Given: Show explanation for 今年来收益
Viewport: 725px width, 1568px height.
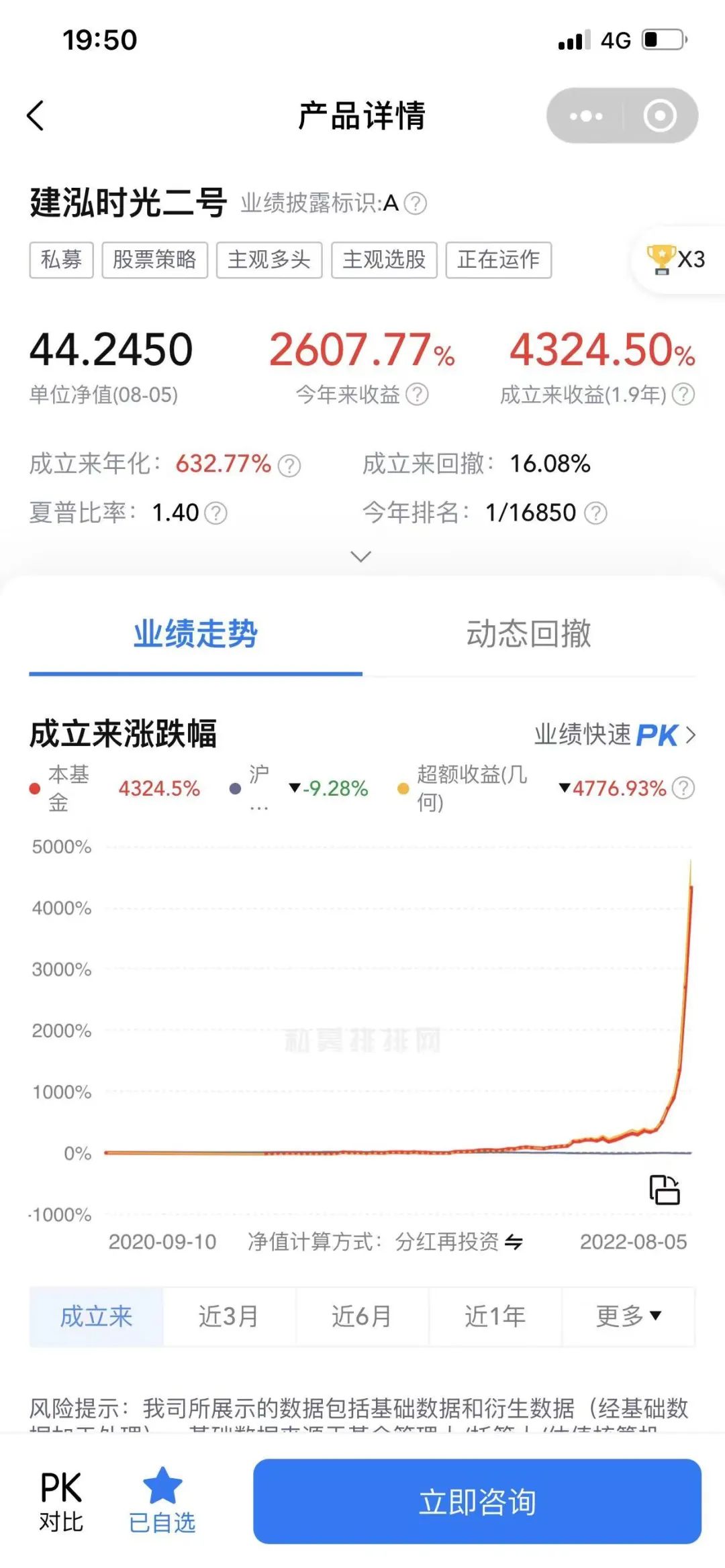Looking at the screenshot, I should (418, 395).
